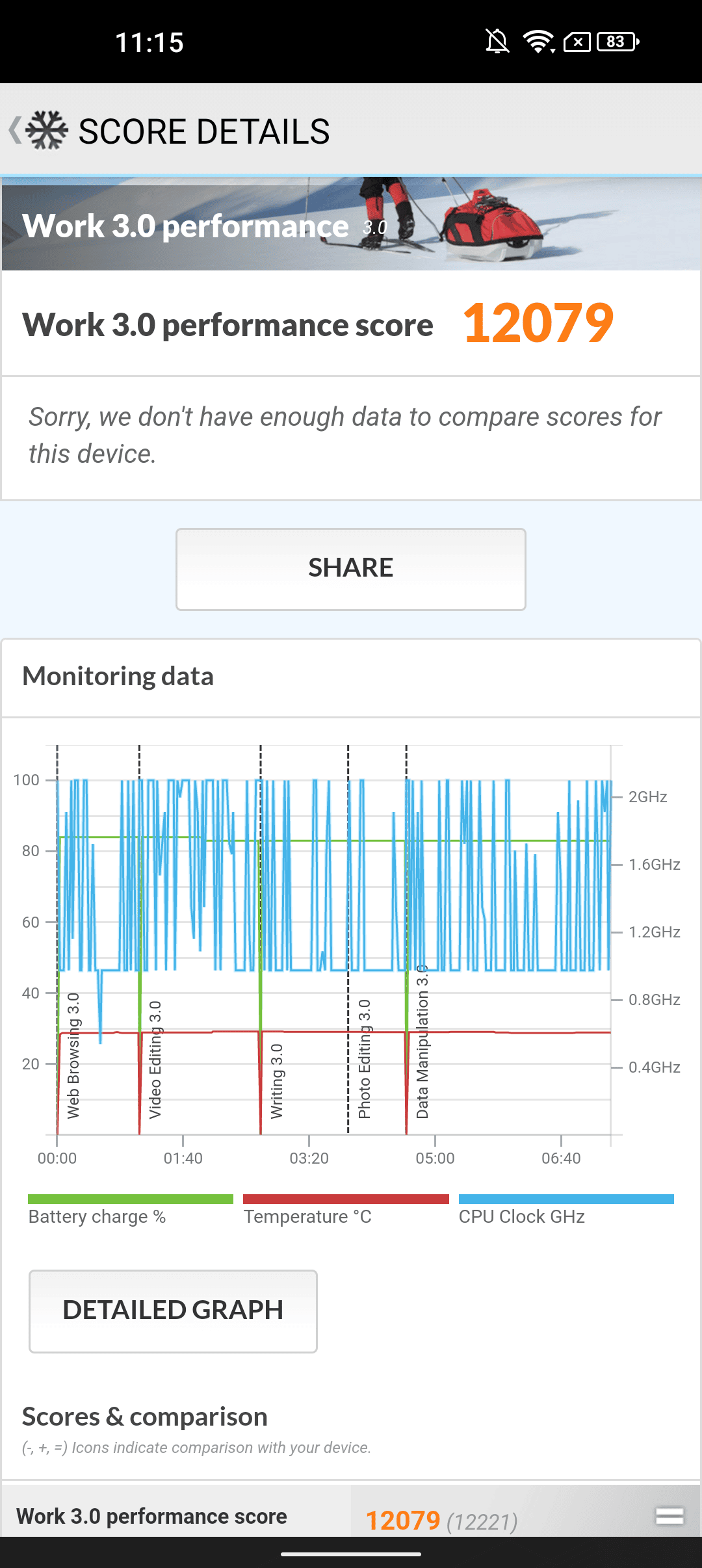Share the Work 3.0 score

tap(350, 569)
